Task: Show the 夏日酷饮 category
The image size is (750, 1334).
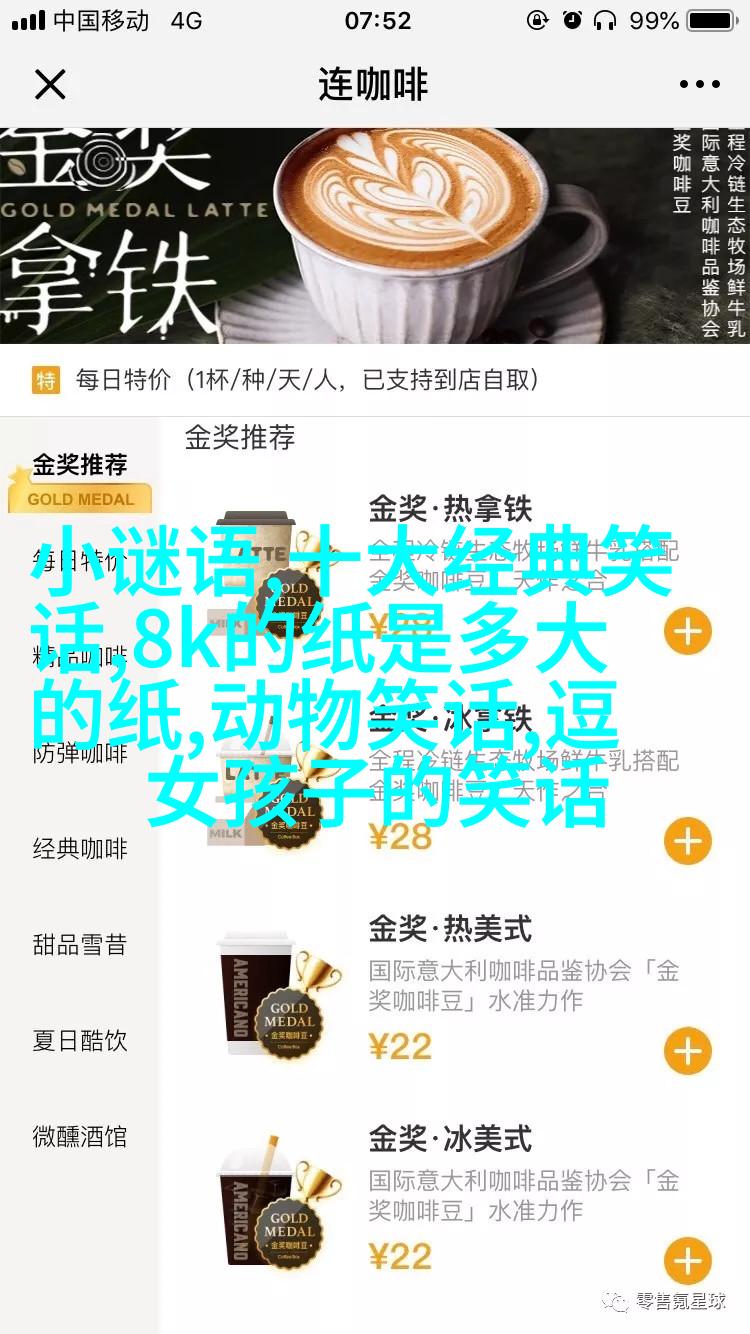Action: tap(80, 1041)
